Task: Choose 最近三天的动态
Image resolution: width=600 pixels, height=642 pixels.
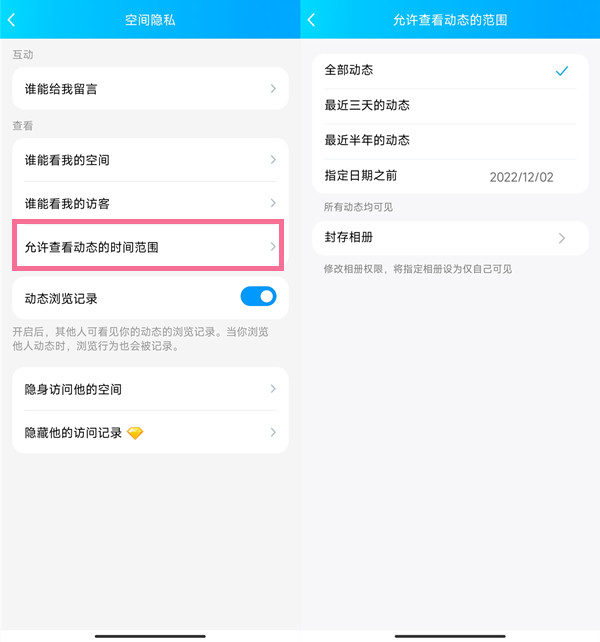Action: [x=448, y=105]
